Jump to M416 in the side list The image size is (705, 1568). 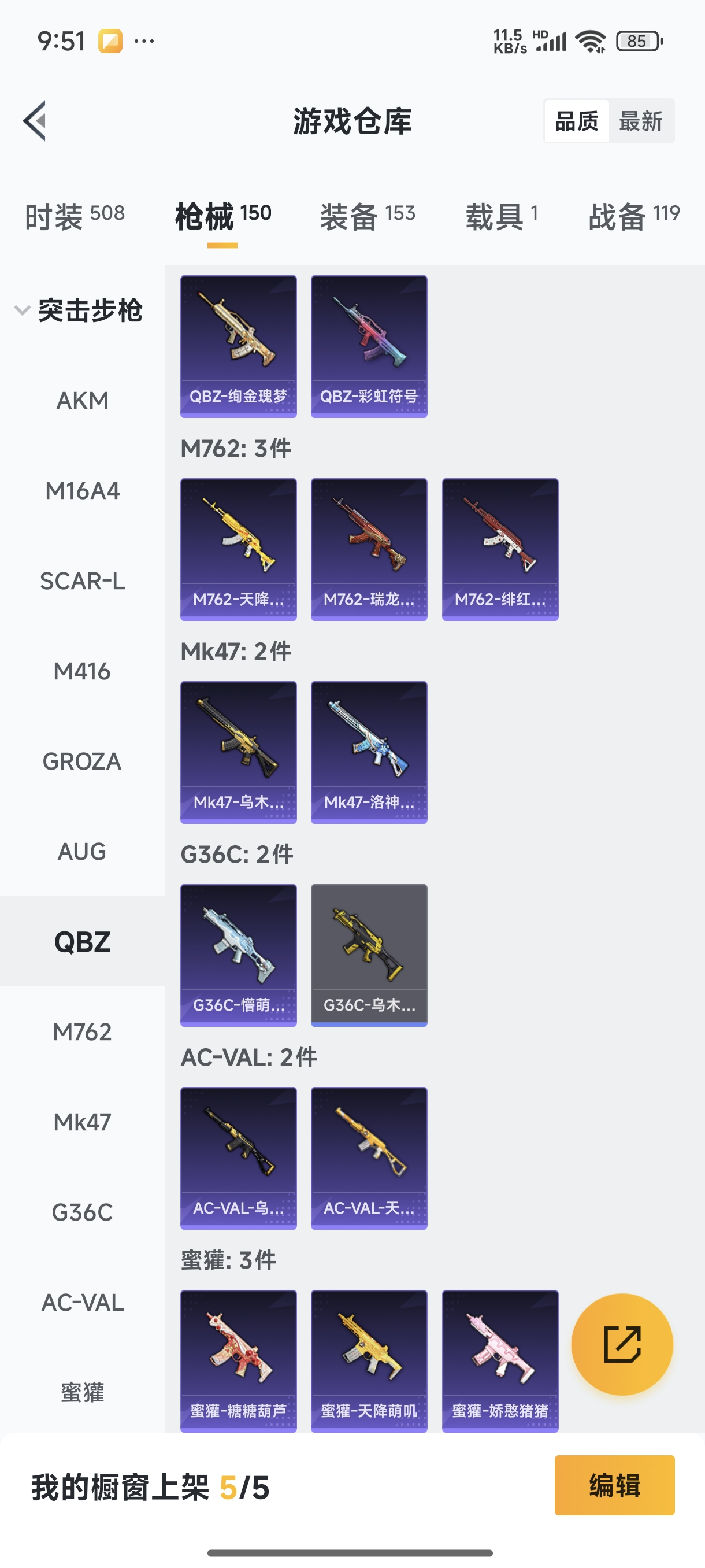(x=82, y=671)
